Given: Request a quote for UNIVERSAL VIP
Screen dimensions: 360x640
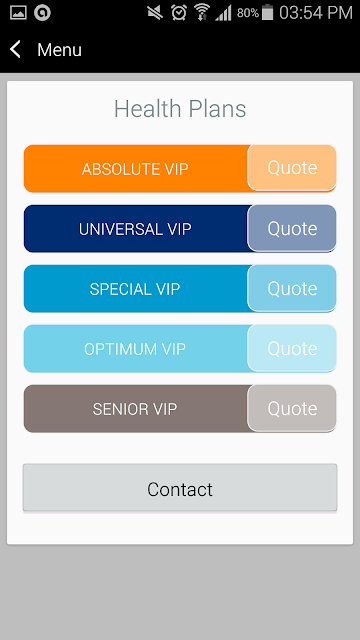Looking at the screenshot, I should point(292,228).
